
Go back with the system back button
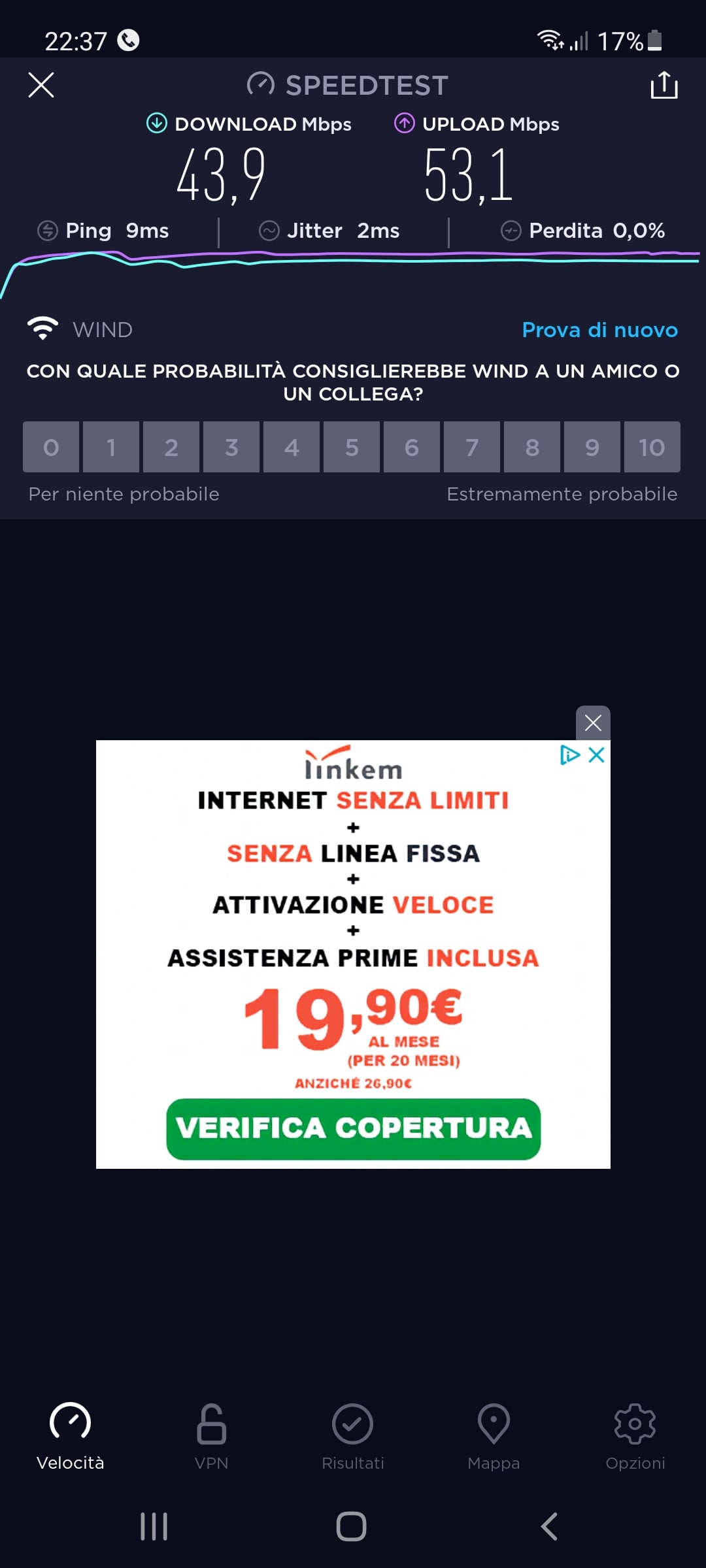549,1526
